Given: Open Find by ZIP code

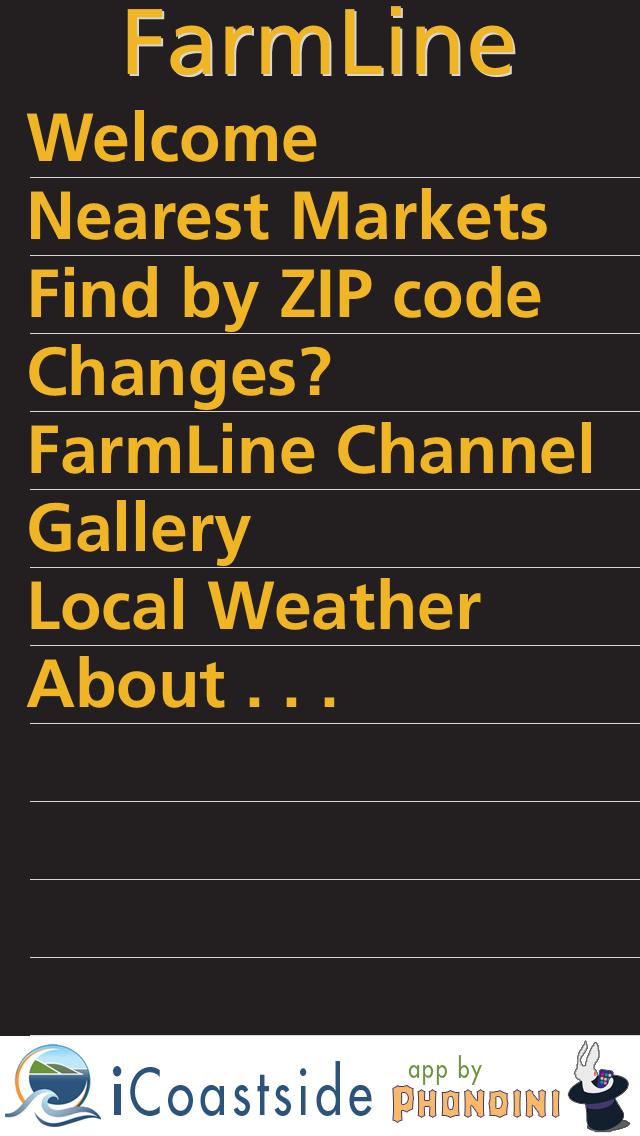Looking at the screenshot, I should coord(285,295).
